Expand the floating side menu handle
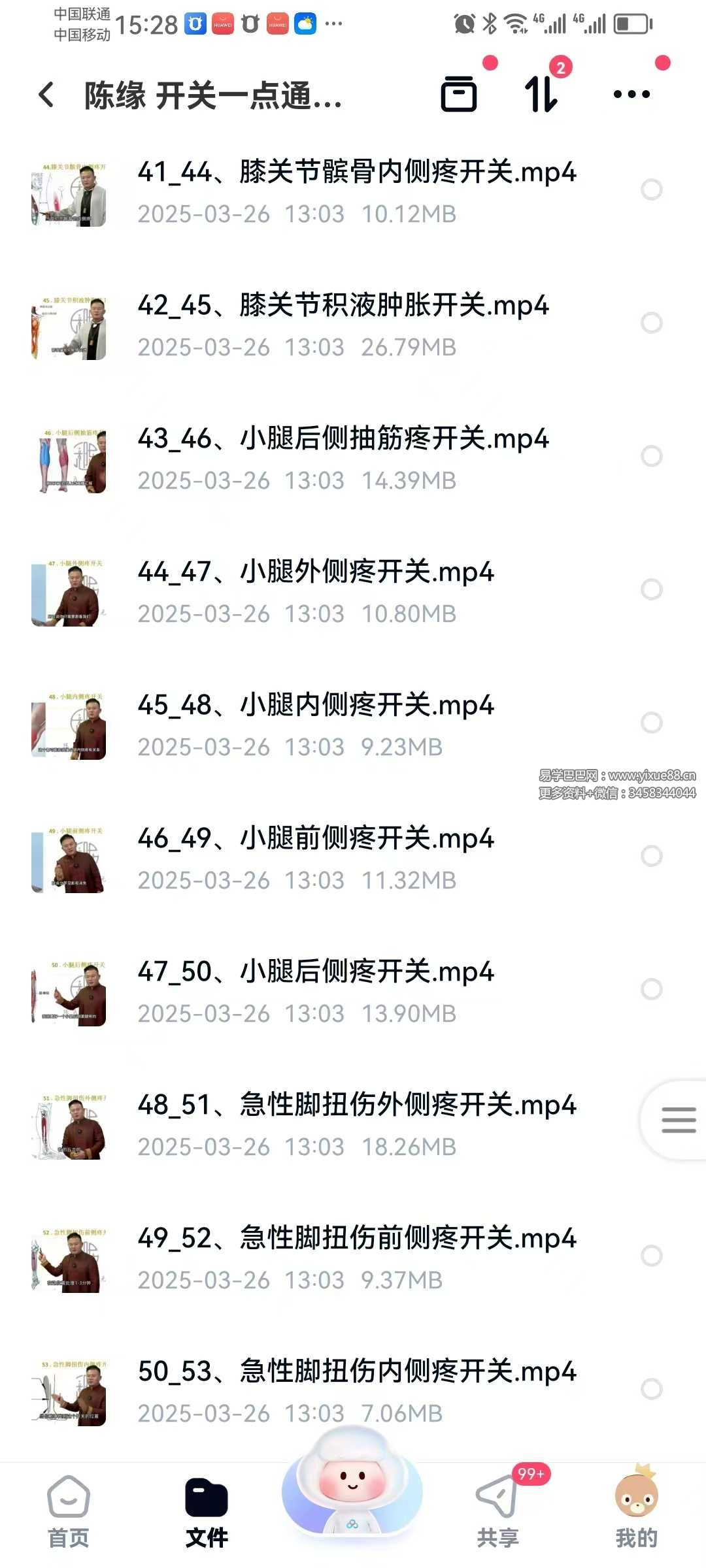This screenshot has width=706, height=1568. pyautogui.click(x=678, y=1120)
